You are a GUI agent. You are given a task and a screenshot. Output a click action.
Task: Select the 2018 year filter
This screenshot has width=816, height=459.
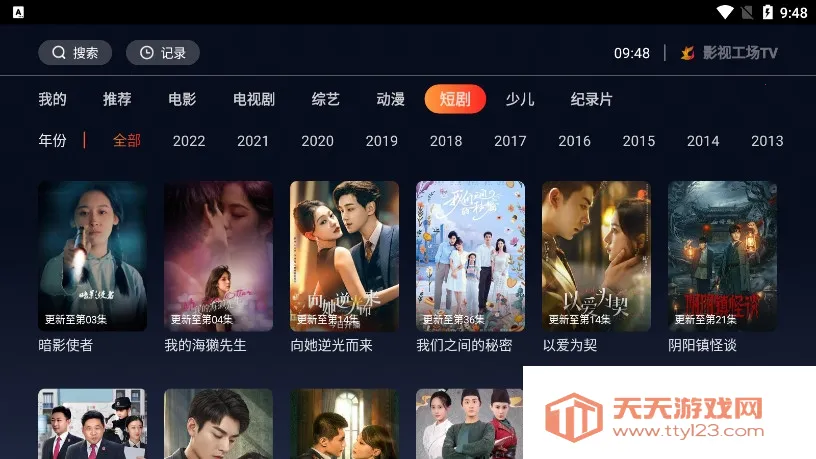pos(446,141)
